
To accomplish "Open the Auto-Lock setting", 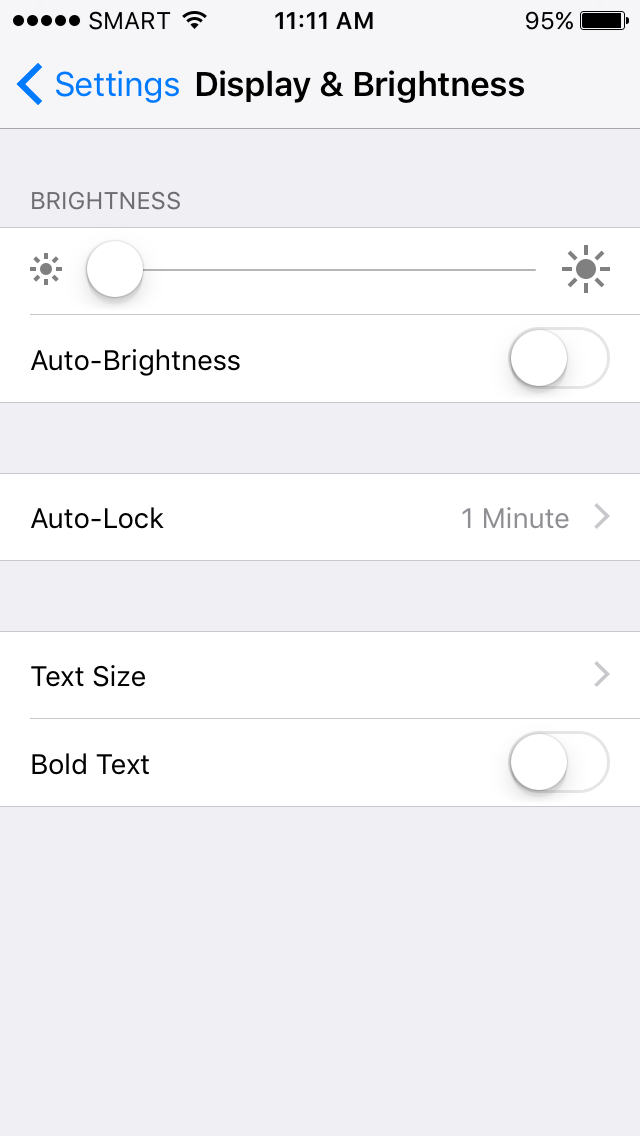I will point(320,518).
